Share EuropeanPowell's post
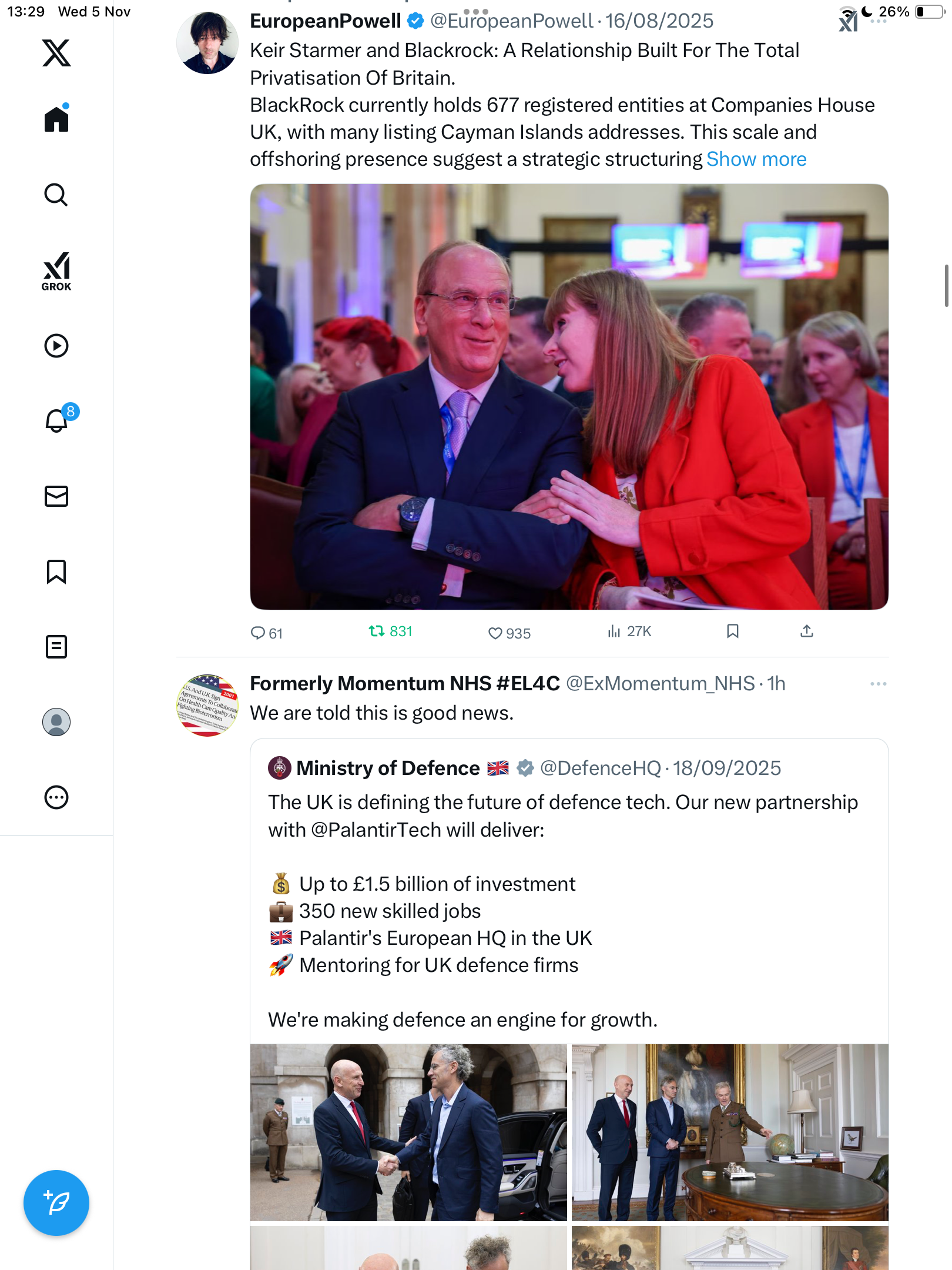This screenshot has height=1270, width=952. pyautogui.click(x=807, y=631)
